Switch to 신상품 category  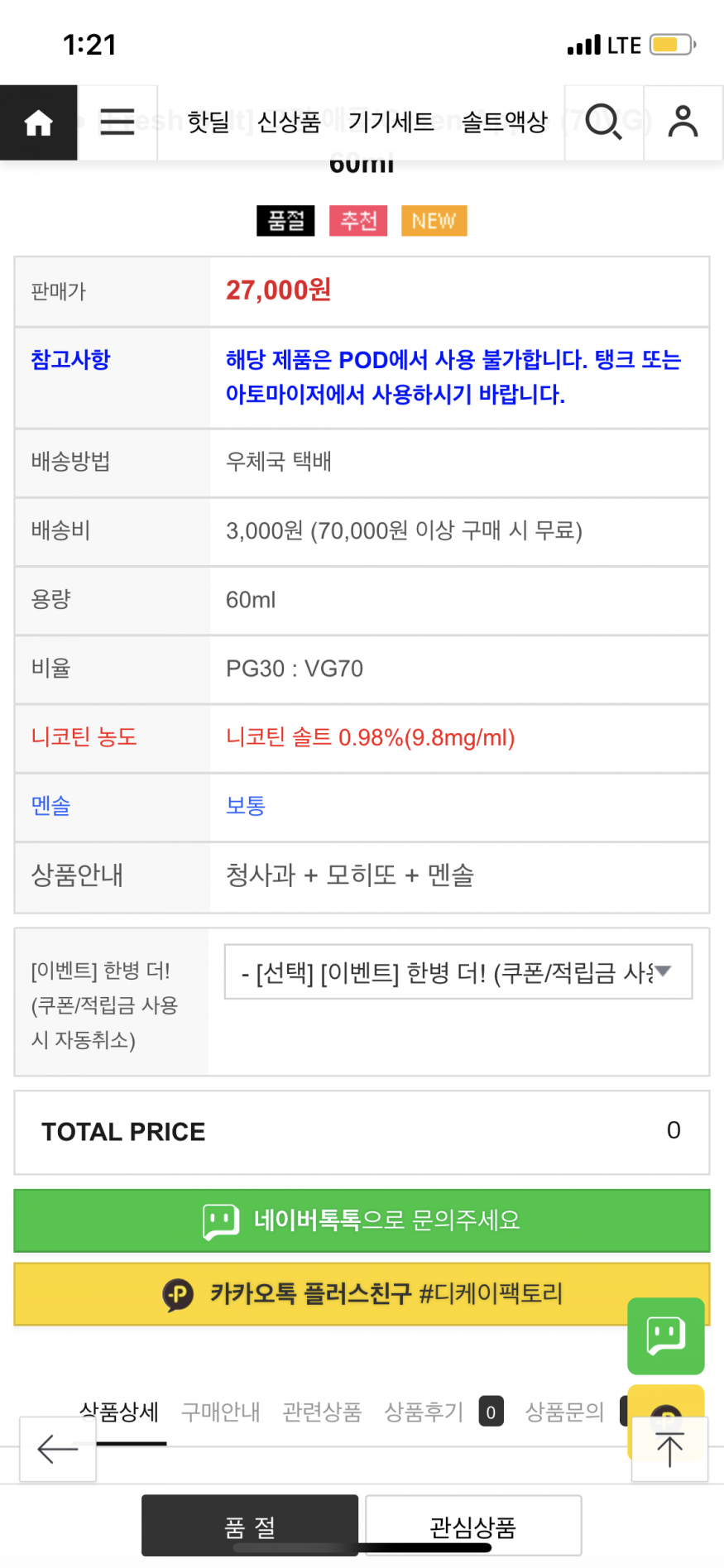289,122
